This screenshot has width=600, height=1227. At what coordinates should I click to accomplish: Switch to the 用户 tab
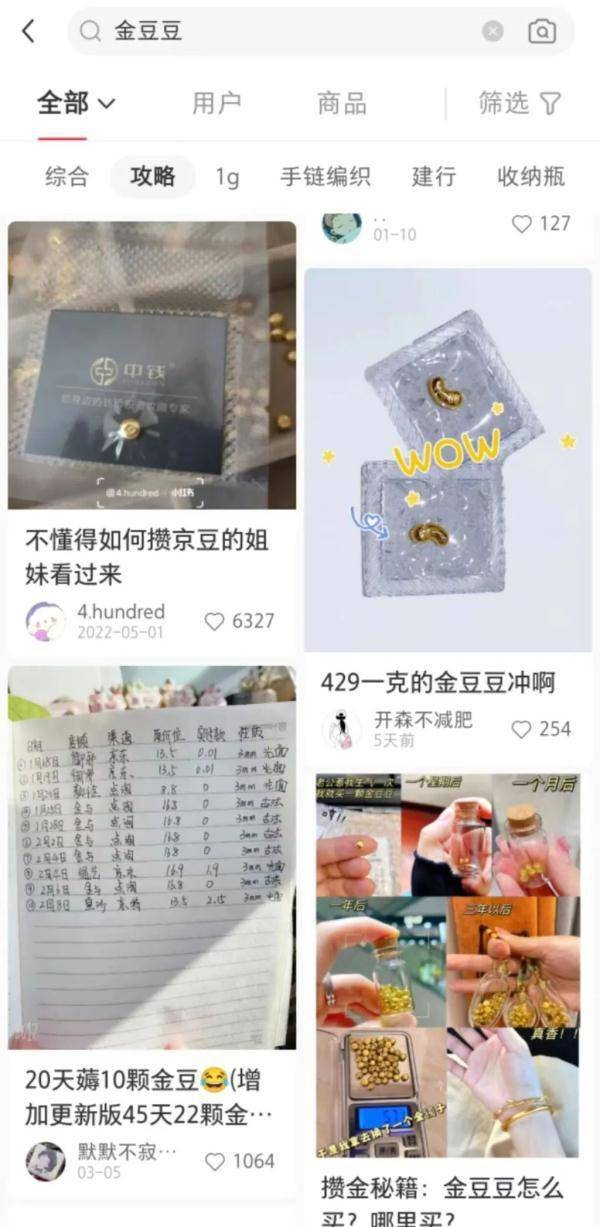pyautogui.click(x=216, y=103)
